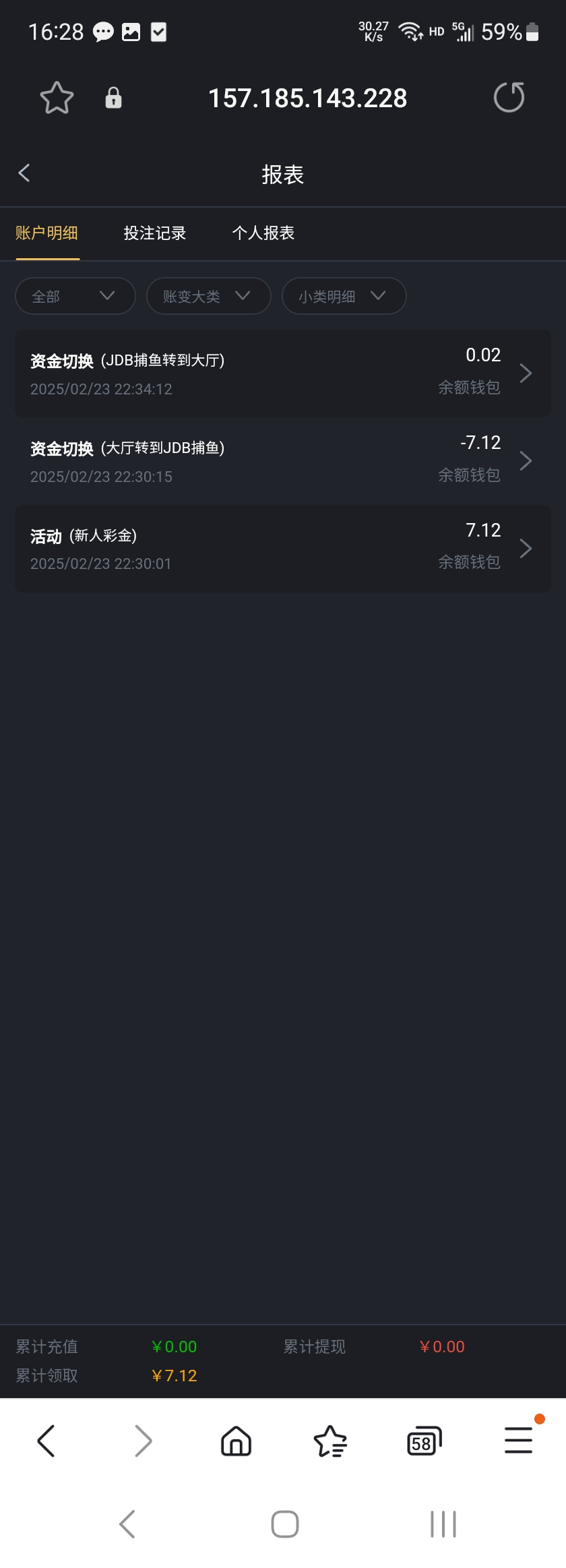Tap the back arrow next to 报表 title

point(25,173)
